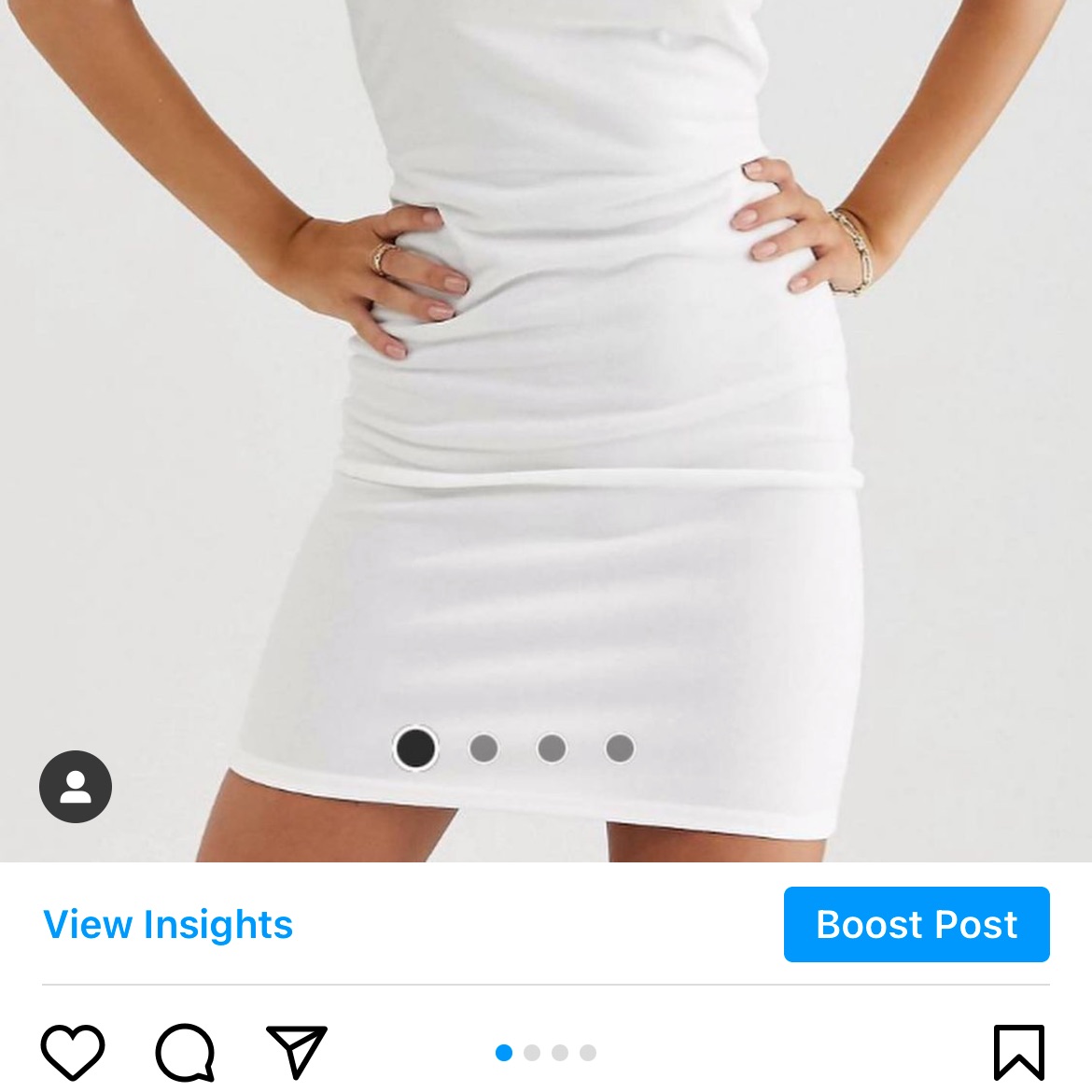Save the post with the bookmark icon
The height and width of the screenshot is (1092, 1092).
[x=1018, y=1053]
